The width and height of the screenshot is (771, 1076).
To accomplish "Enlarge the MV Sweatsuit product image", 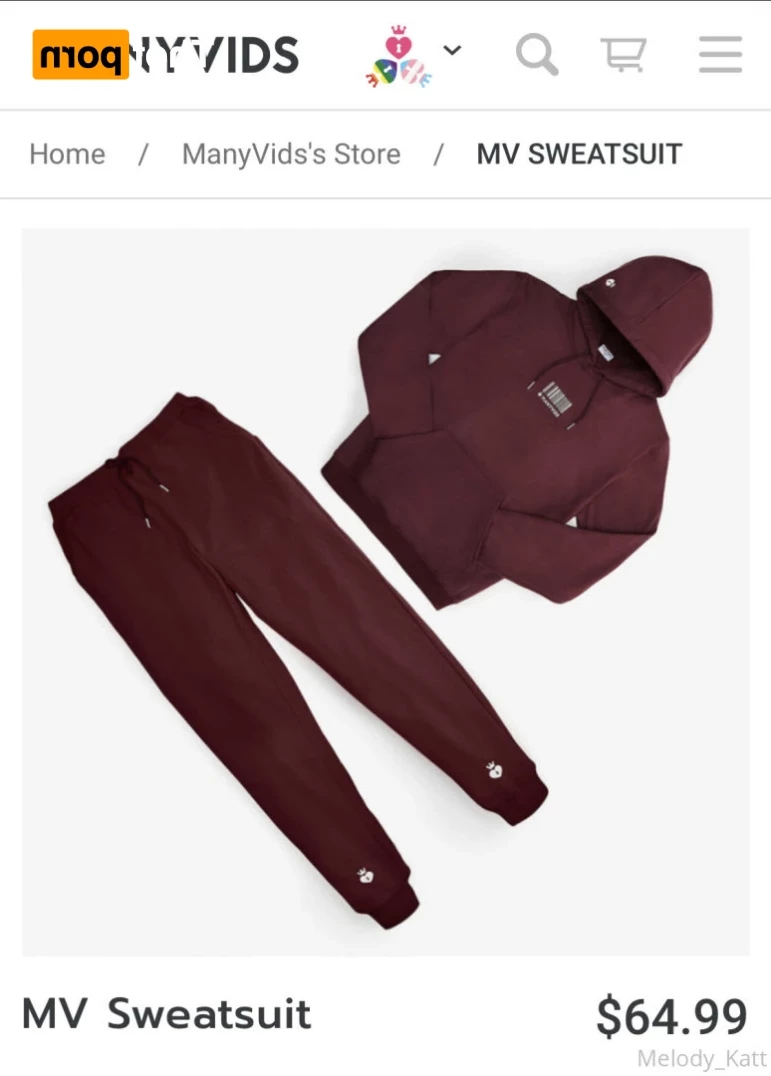I will 385,590.
